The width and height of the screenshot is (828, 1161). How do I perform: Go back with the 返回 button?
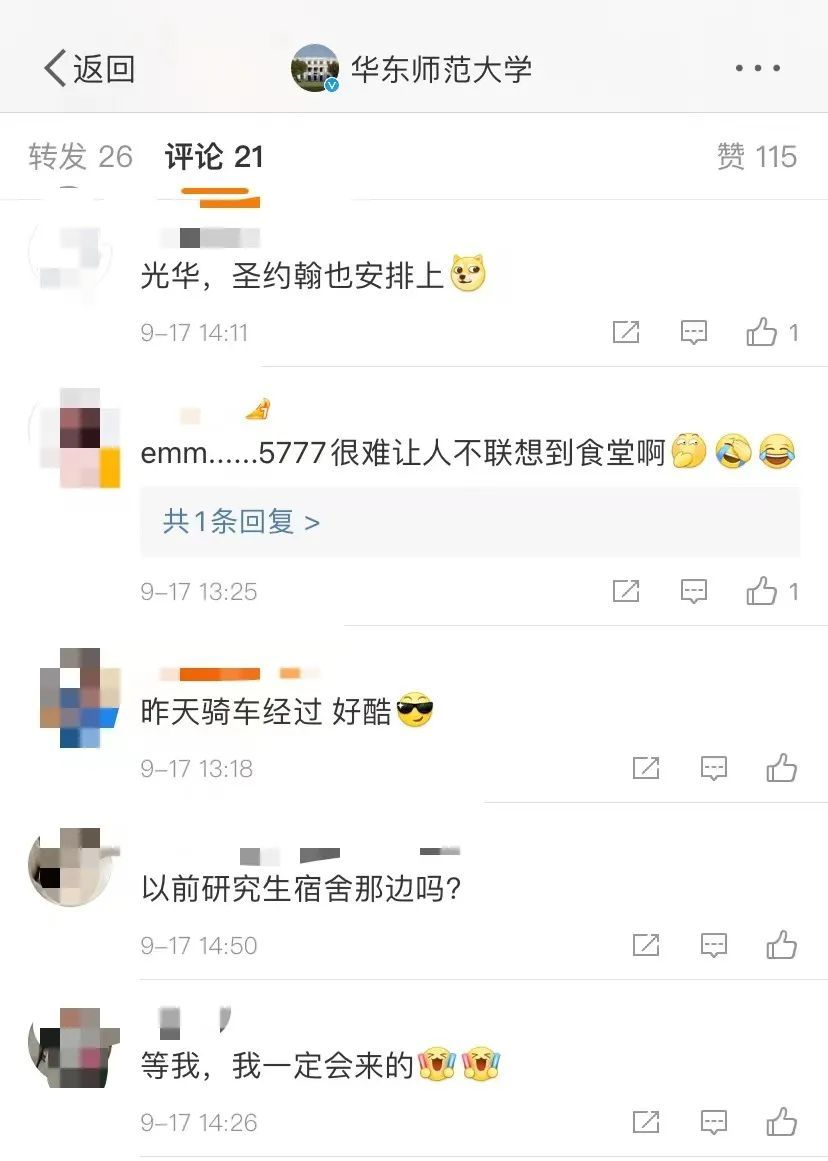point(88,68)
